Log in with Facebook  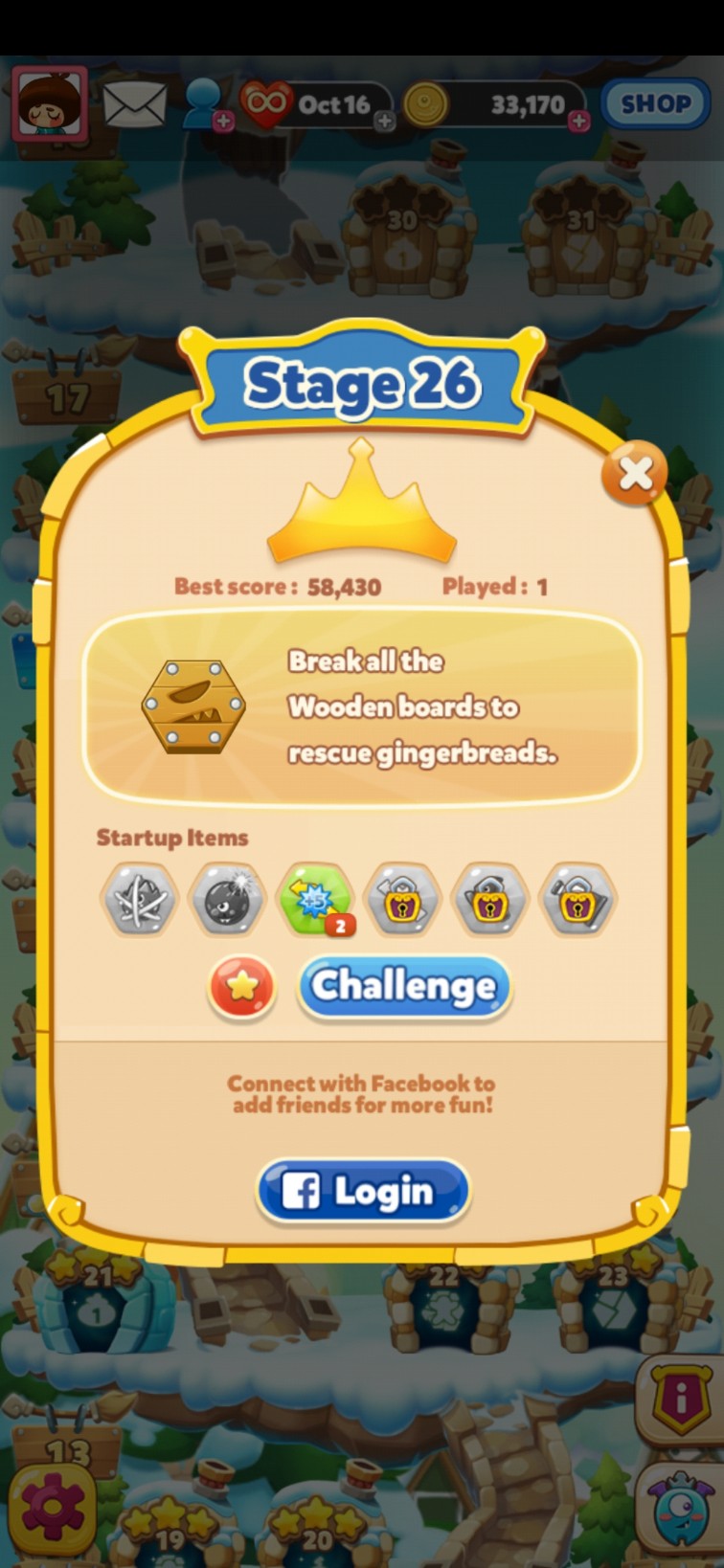click(363, 1191)
